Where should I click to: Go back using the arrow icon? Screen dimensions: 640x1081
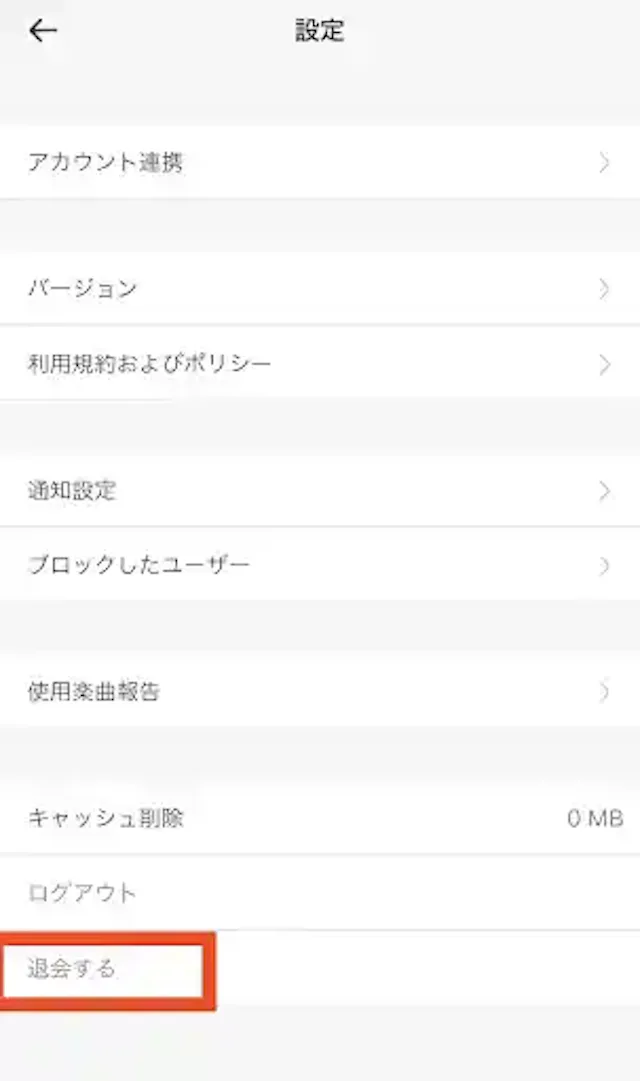pos(43,31)
